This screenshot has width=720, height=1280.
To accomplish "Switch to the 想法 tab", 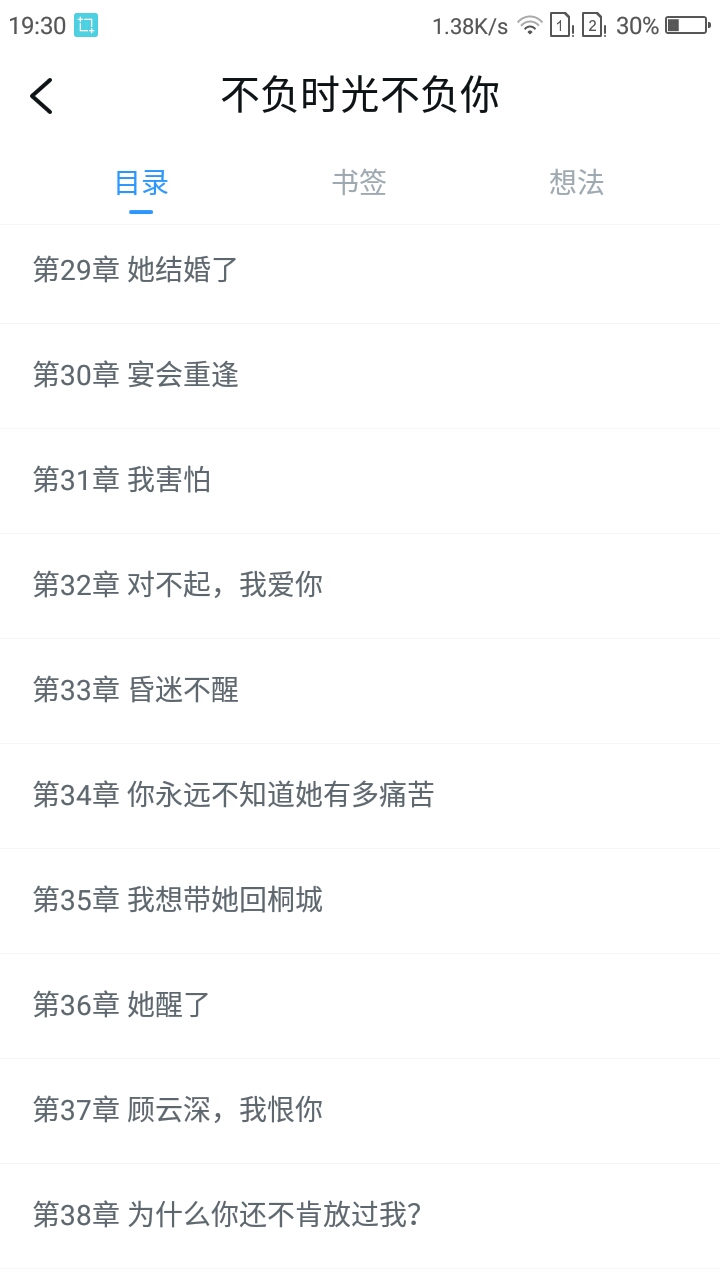I will 577,182.
